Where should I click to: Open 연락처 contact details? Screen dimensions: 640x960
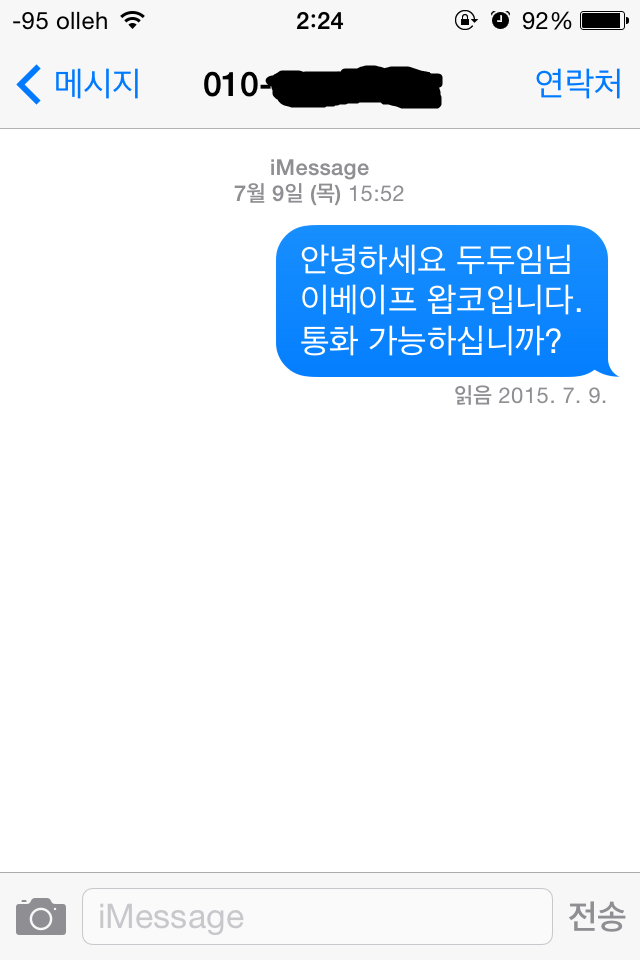click(x=578, y=85)
